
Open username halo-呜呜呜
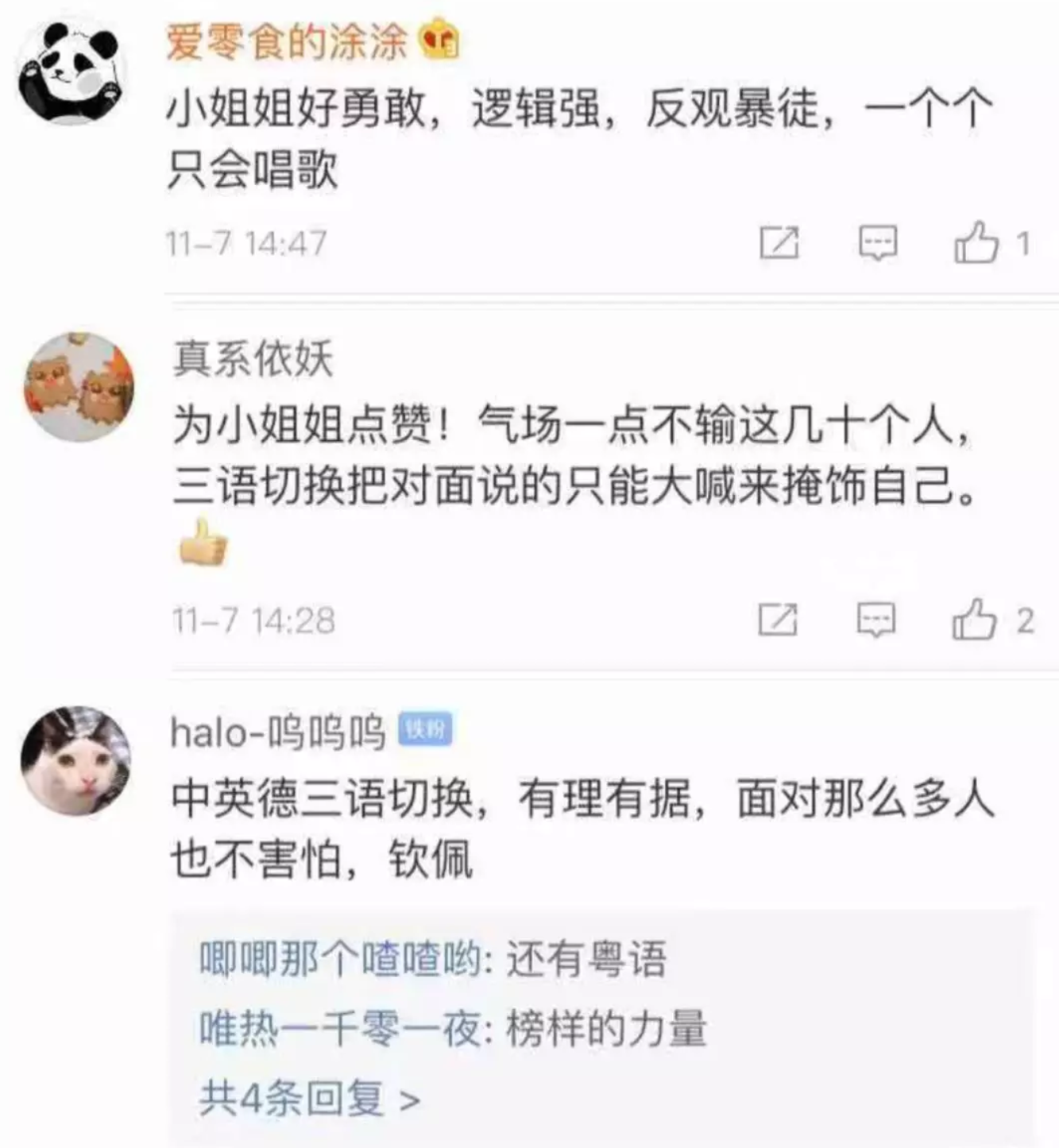click(x=278, y=732)
